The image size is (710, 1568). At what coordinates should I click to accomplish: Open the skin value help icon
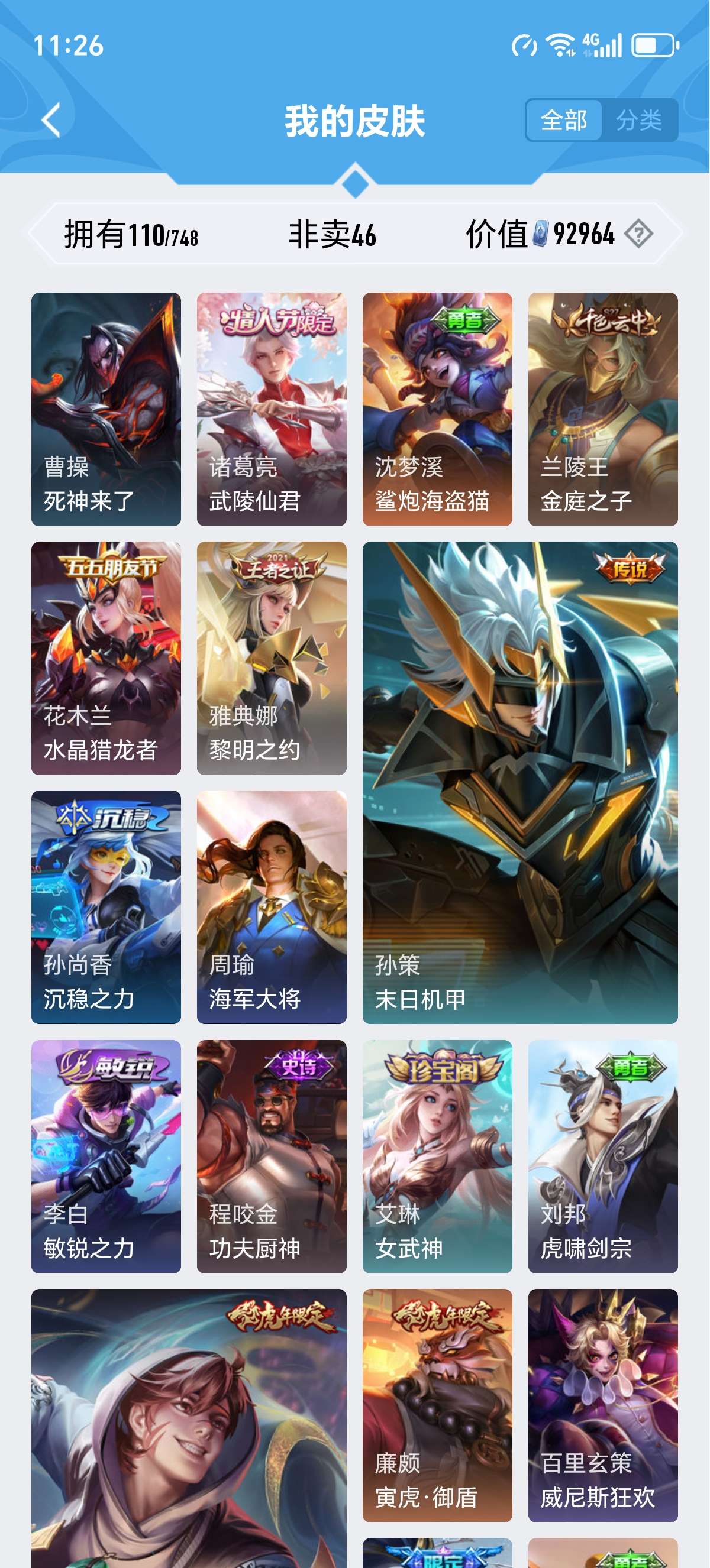(639, 234)
